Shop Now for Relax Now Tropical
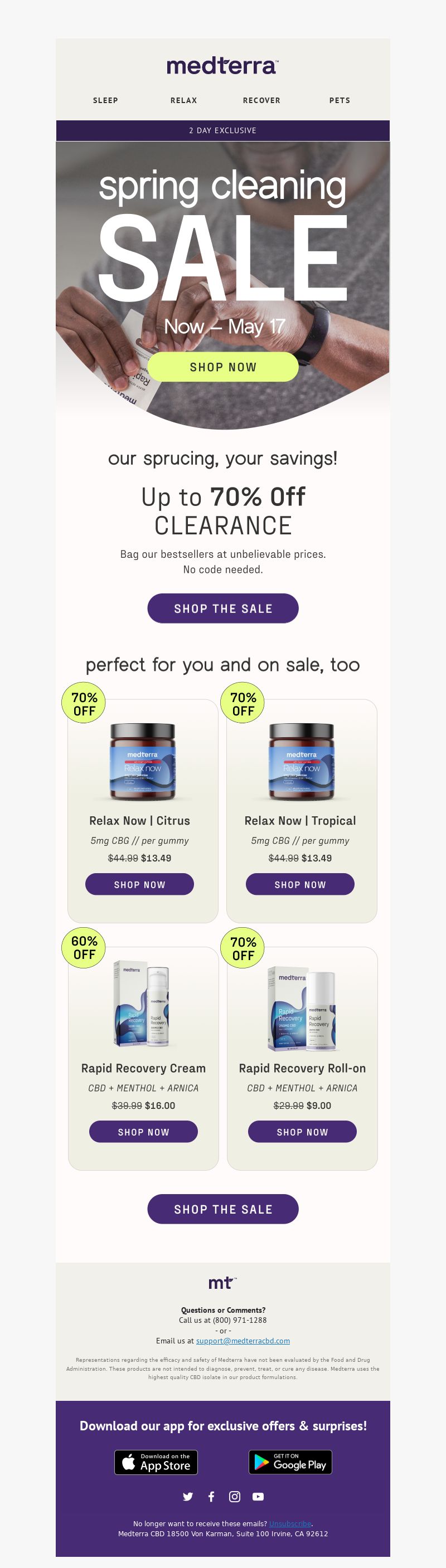 pos(300,884)
